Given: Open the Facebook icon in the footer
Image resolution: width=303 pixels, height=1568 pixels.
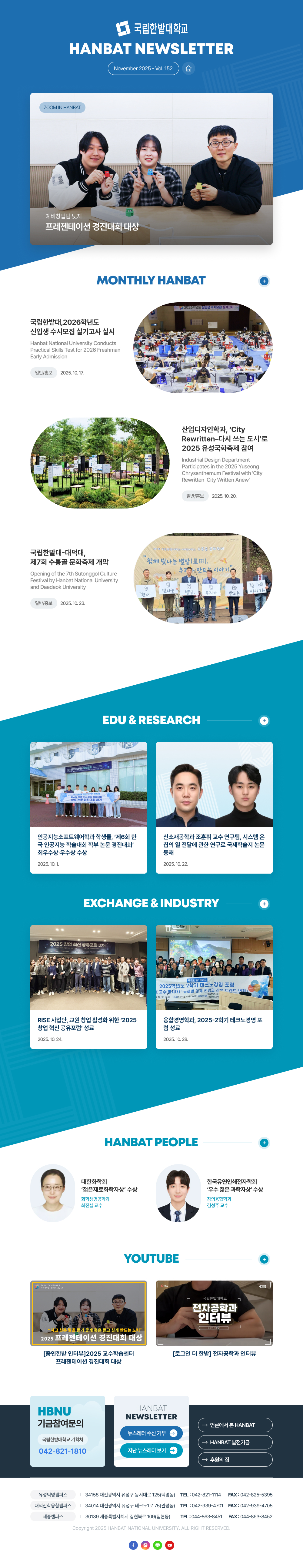Looking at the screenshot, I should click(133, 1545).
